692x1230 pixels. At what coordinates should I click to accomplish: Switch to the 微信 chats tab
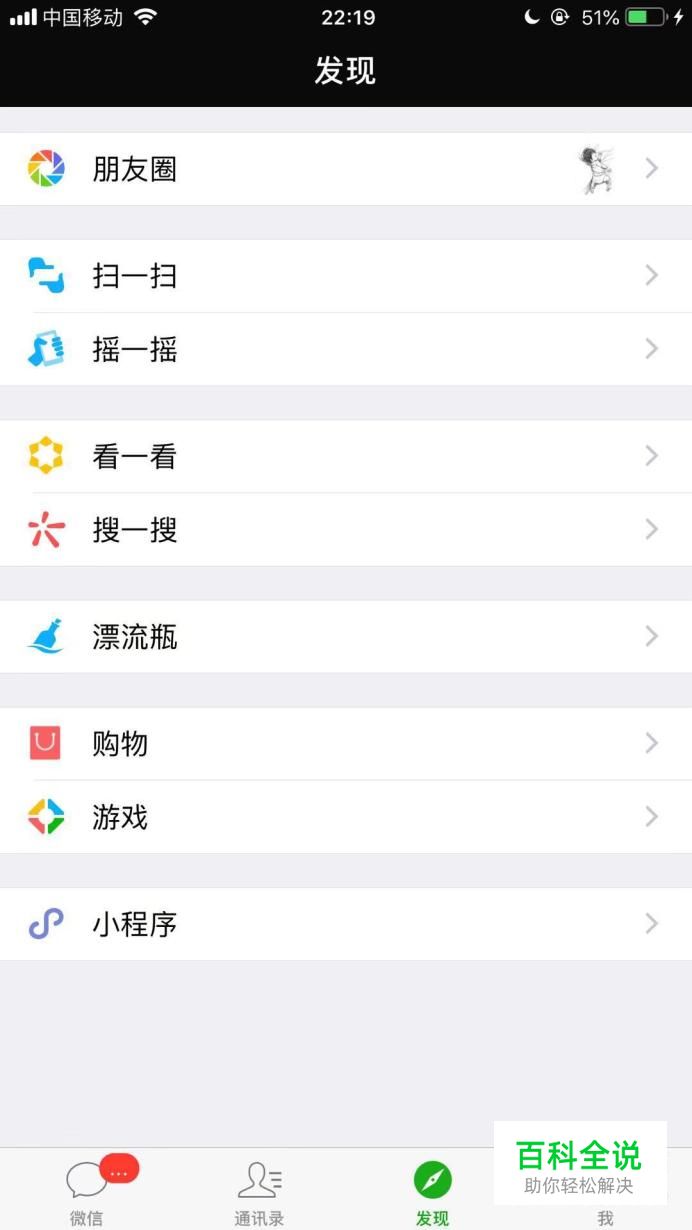tap(87, 1190)
